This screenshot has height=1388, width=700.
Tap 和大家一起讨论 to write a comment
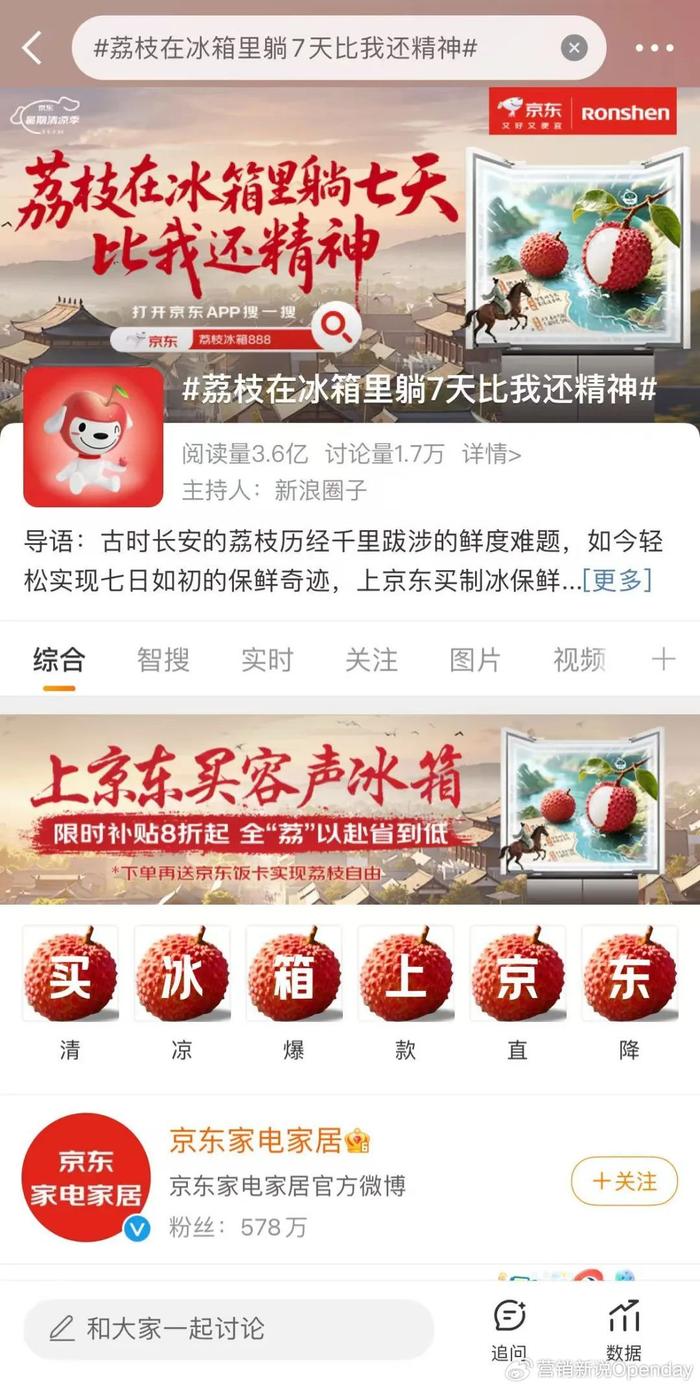[x=228, y=1328]
